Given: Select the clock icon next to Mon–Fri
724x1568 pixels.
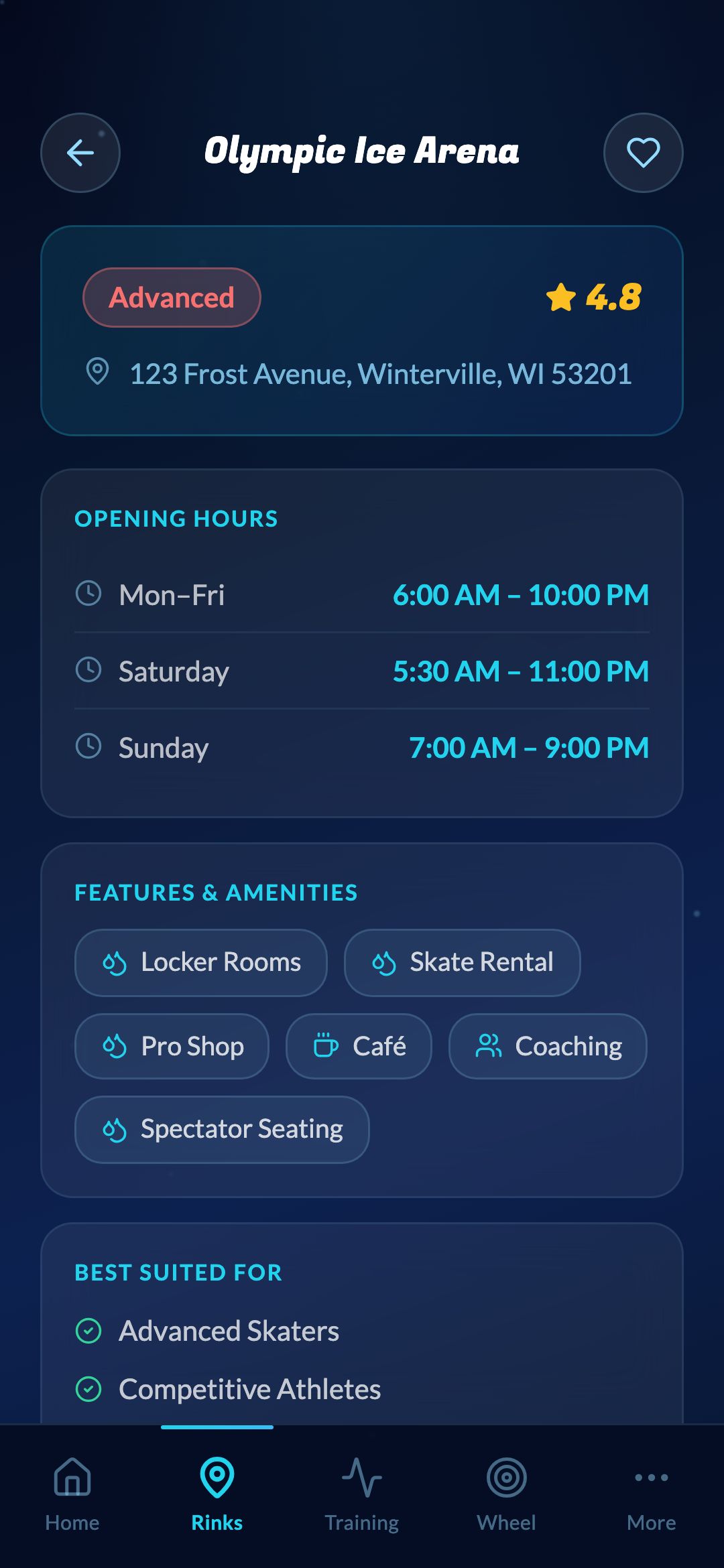Looking at the screenshot, I should point(88,594).
